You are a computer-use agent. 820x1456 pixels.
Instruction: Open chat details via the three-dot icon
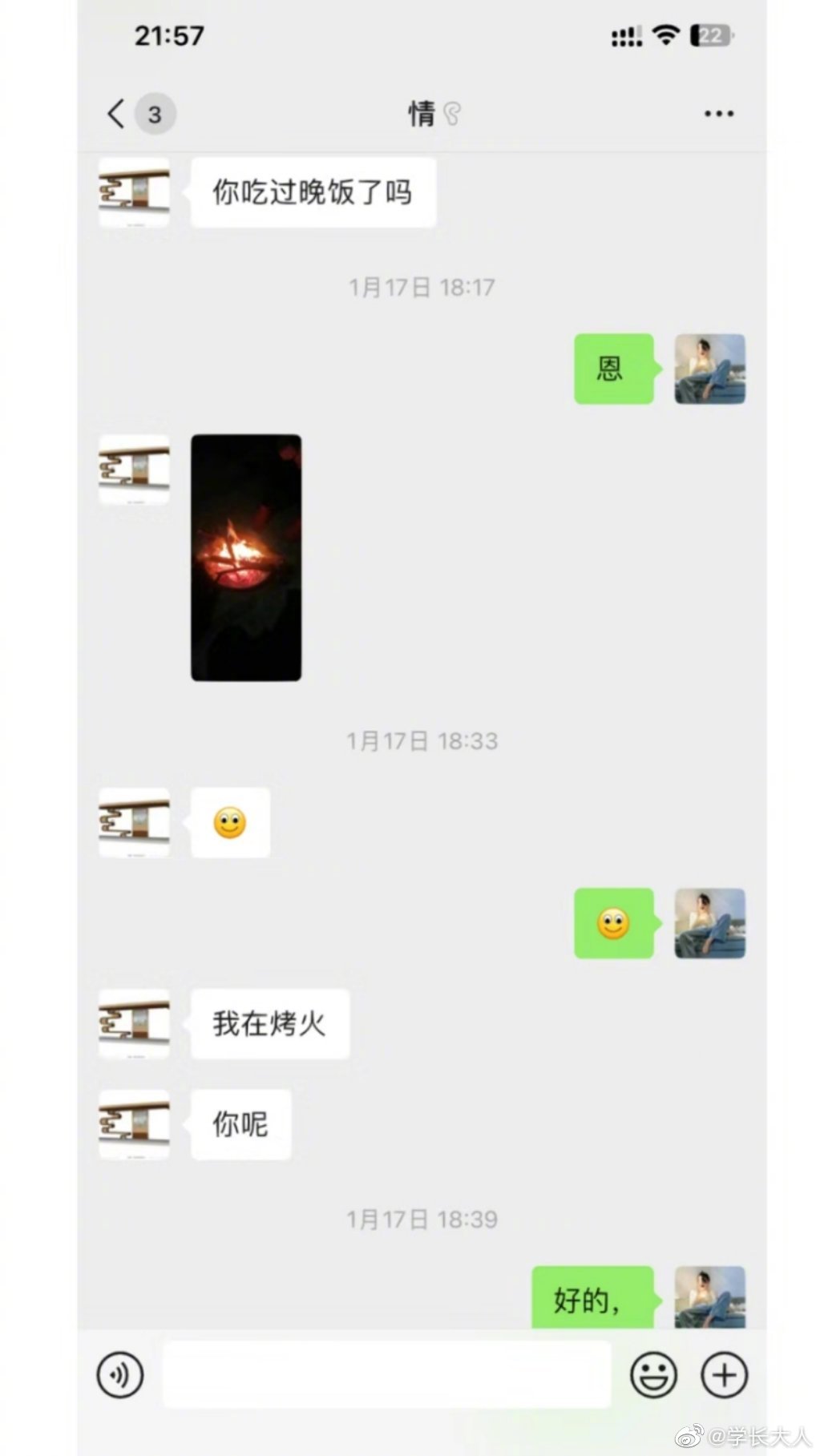click(717, 113)
